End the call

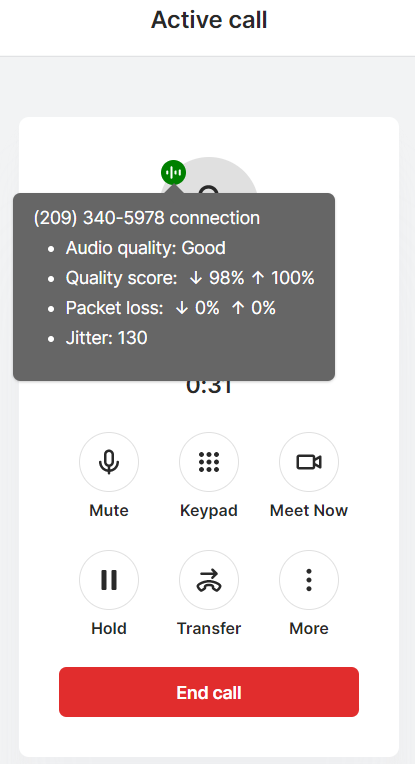(209, 692)
